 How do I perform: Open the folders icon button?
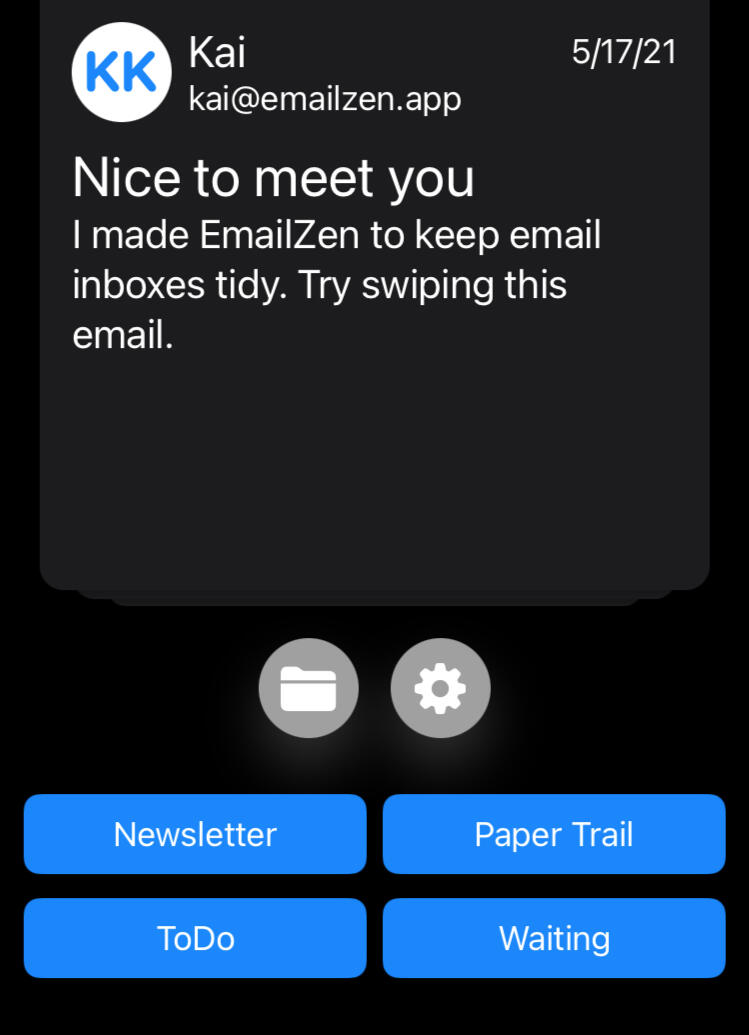click(x=308, y=688)
